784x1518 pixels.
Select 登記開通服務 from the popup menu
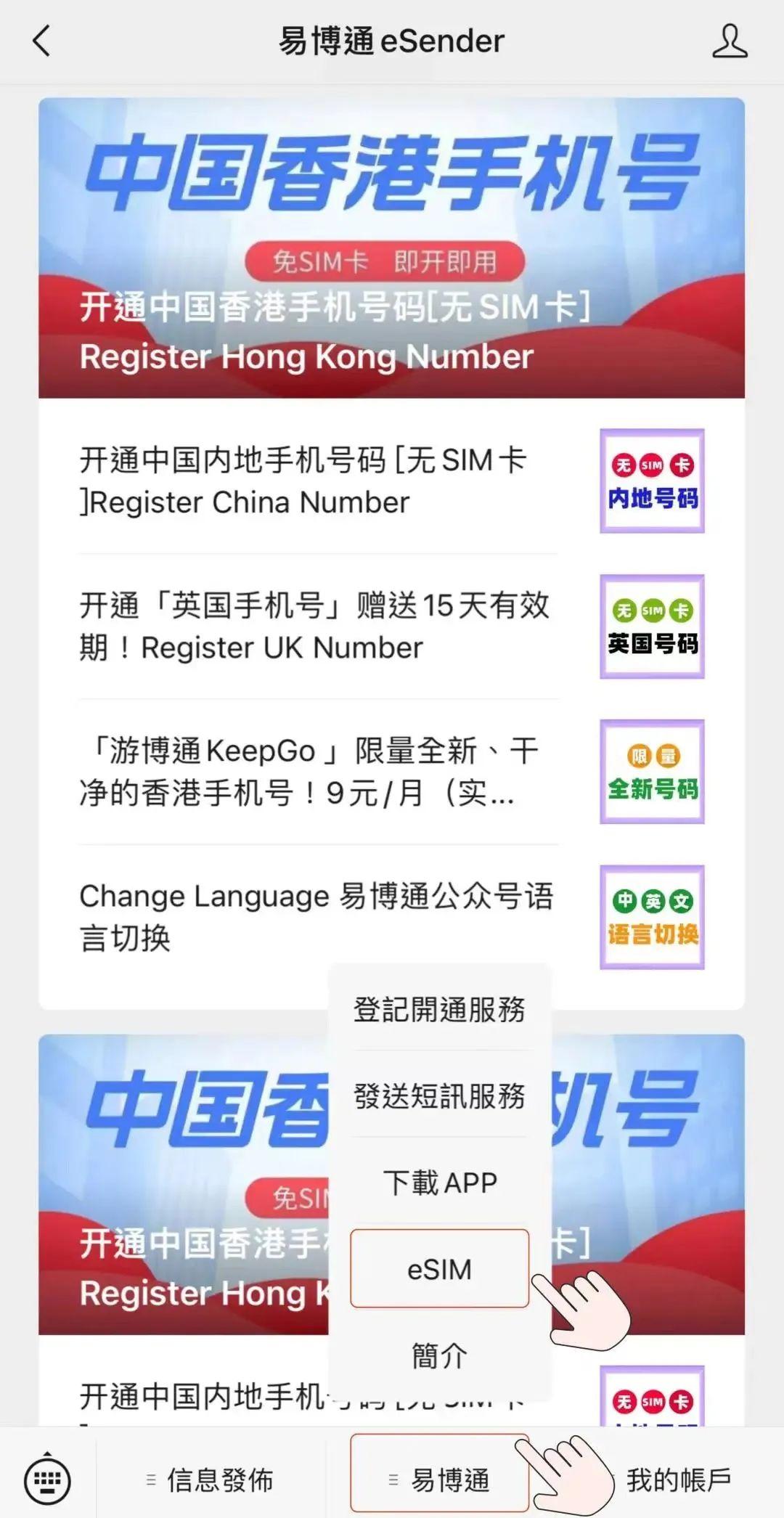tap(439, 1009)
